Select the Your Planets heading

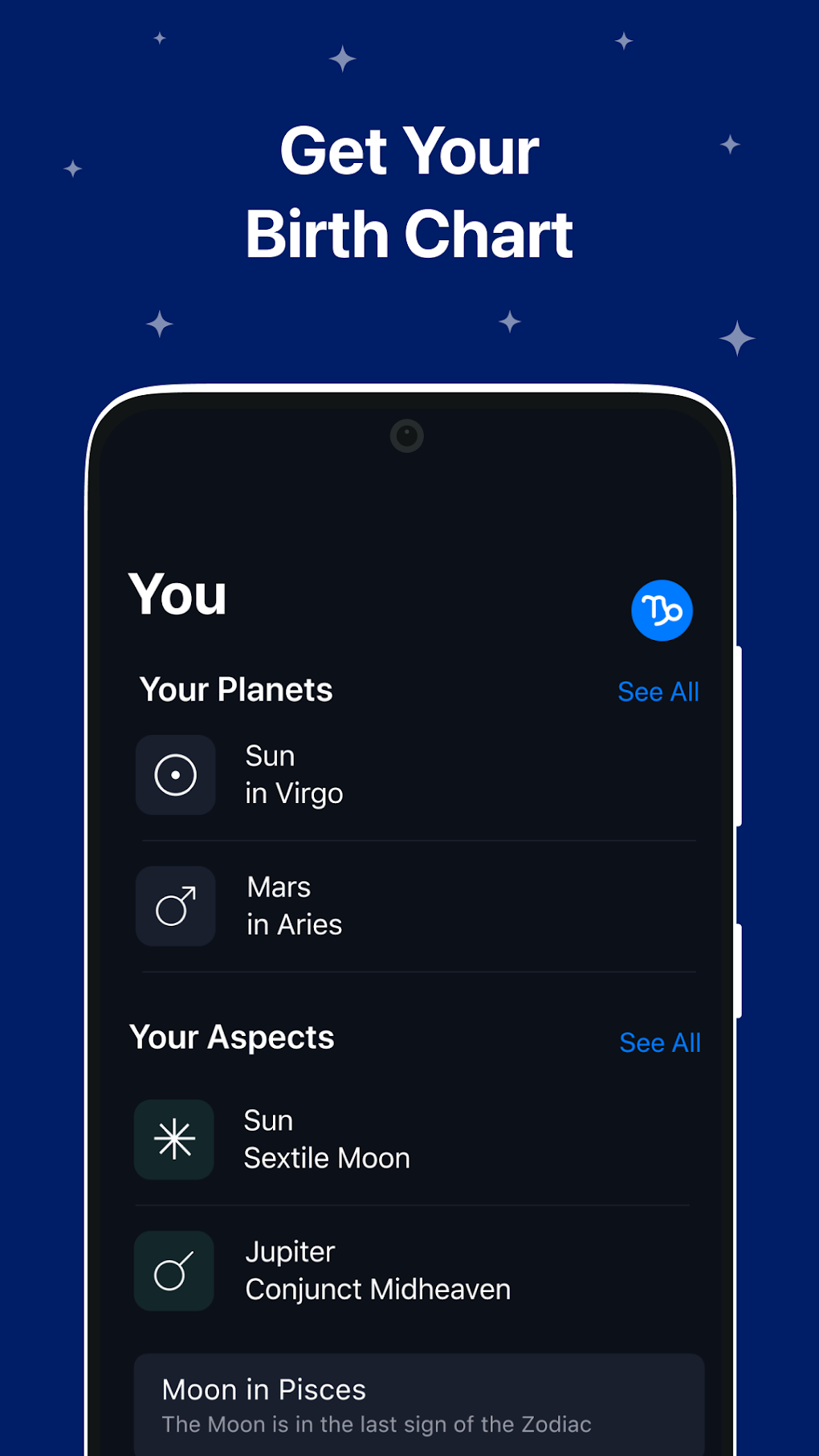pos(236,689)
